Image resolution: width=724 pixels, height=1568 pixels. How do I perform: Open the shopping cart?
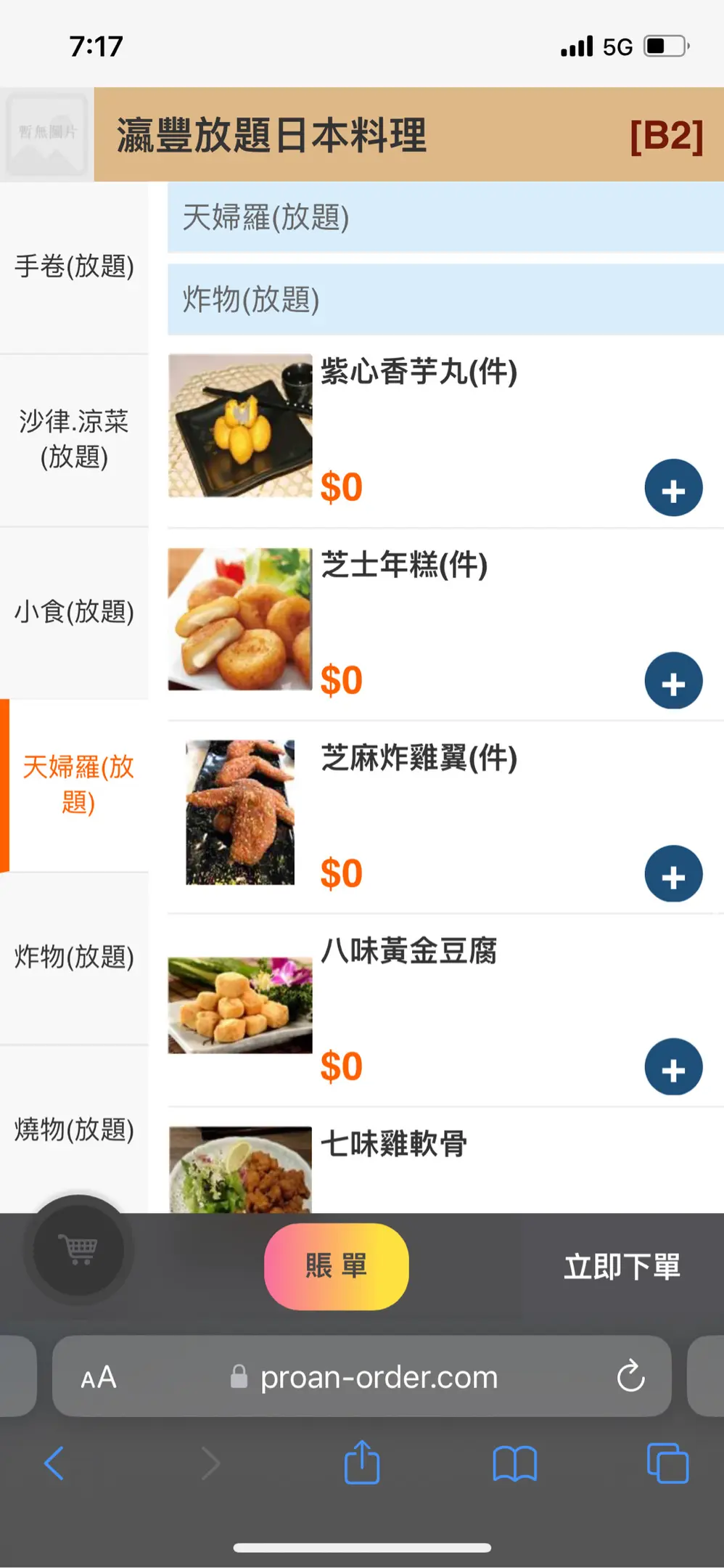[x=78, y=1250]
